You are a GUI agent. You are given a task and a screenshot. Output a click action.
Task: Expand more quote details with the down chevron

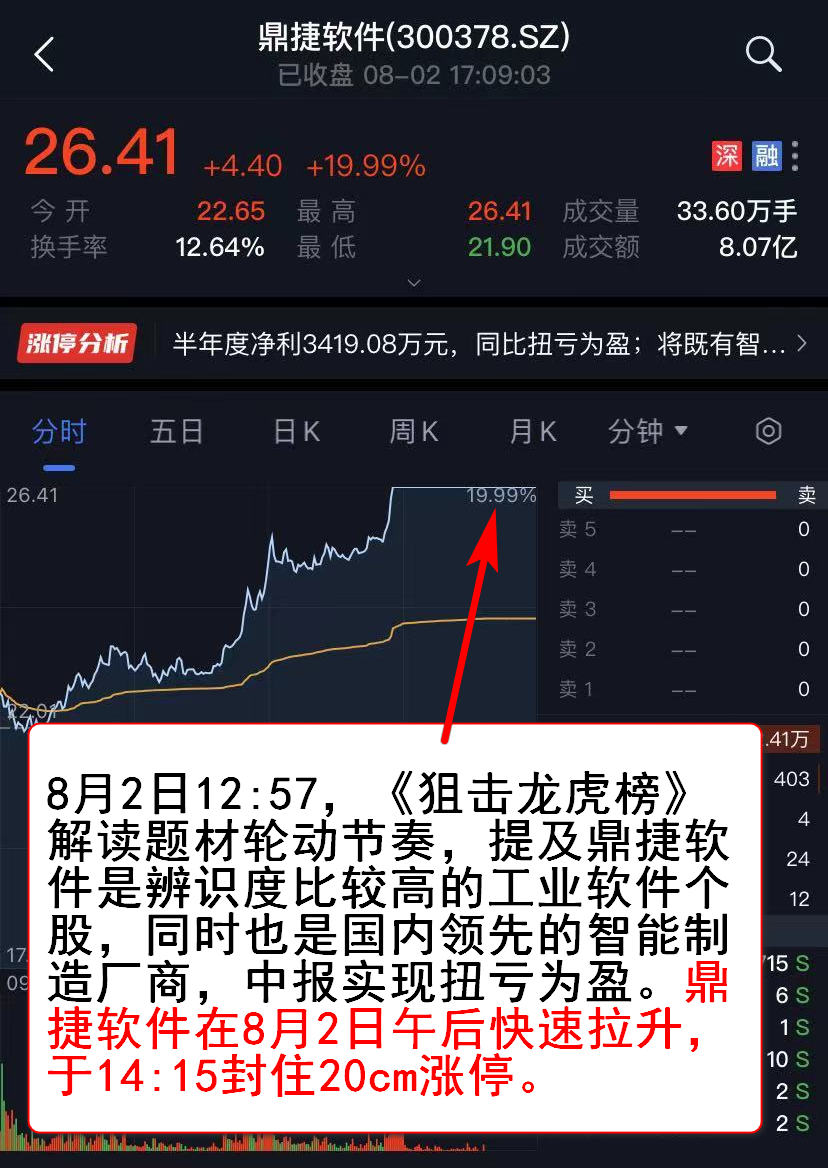pyautogui.click(x=414, y=283)
